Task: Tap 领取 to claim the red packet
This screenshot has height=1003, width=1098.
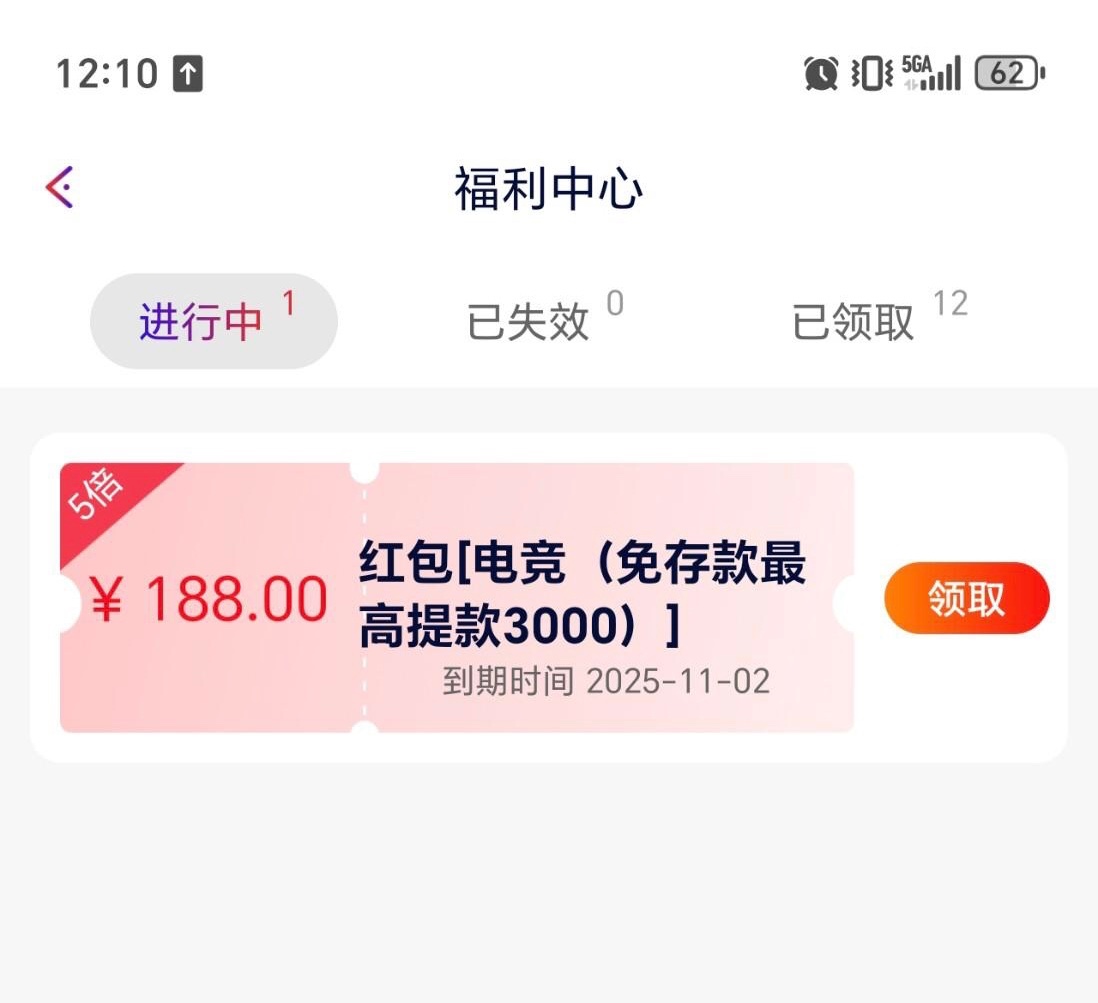Action: pos(966,598)
